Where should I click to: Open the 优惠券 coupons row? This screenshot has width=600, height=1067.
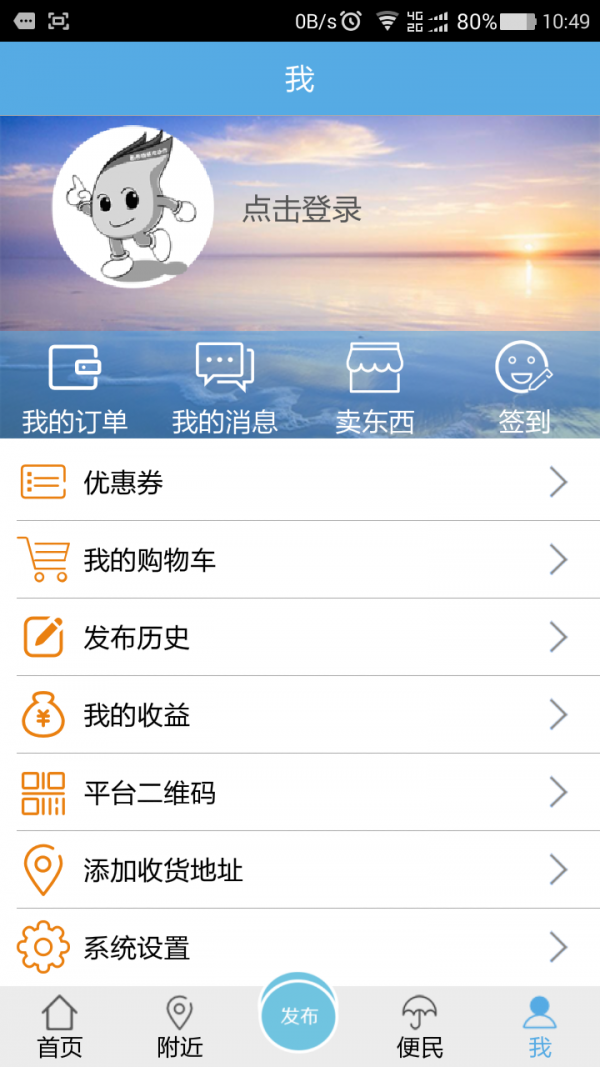point(300,483)
